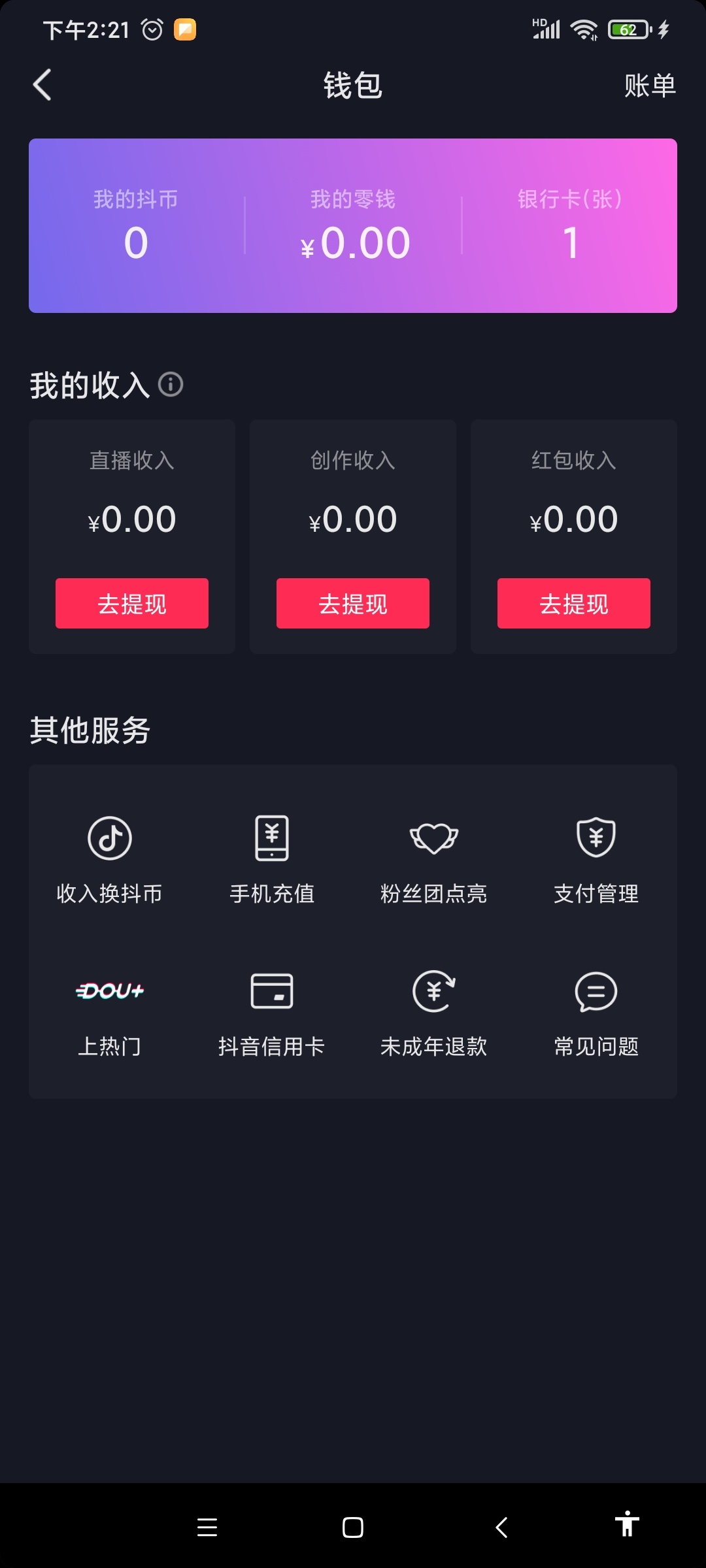The image size is (706, 1568).
Task: Open 我的抖币 balance
Action: pyautogui.click(x=136, y=225)
